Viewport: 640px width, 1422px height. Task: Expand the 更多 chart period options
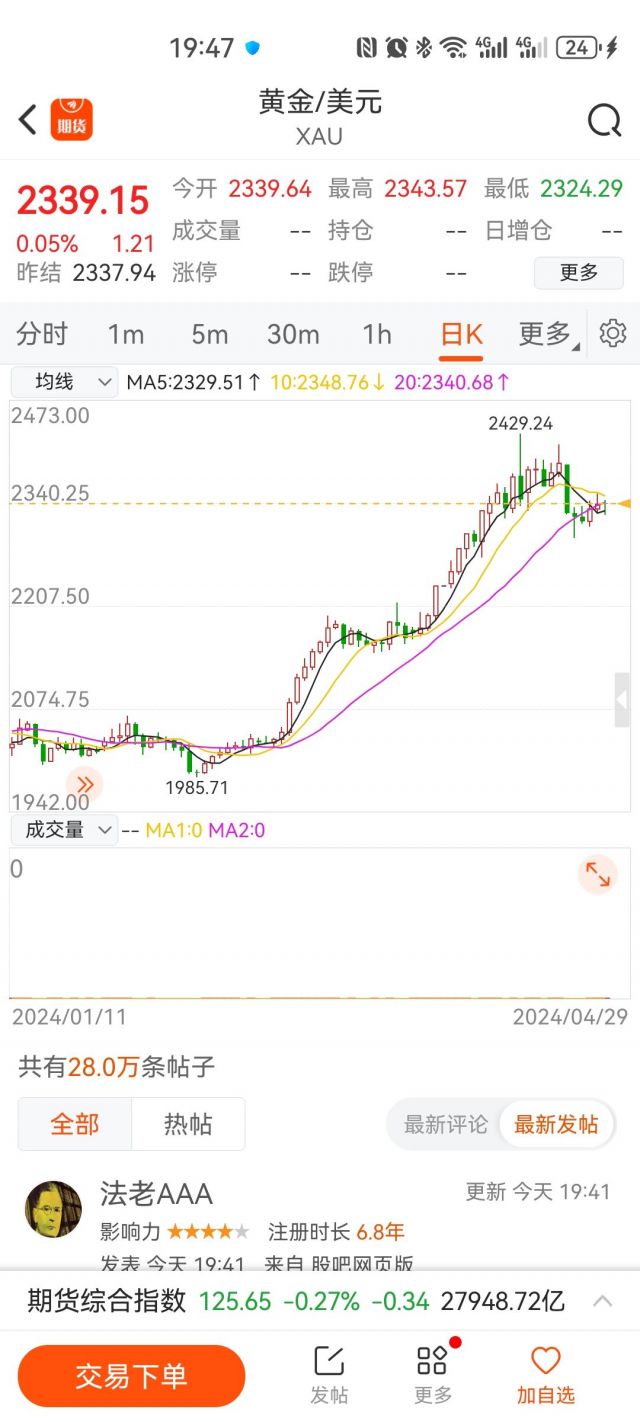tap(546, 334)
